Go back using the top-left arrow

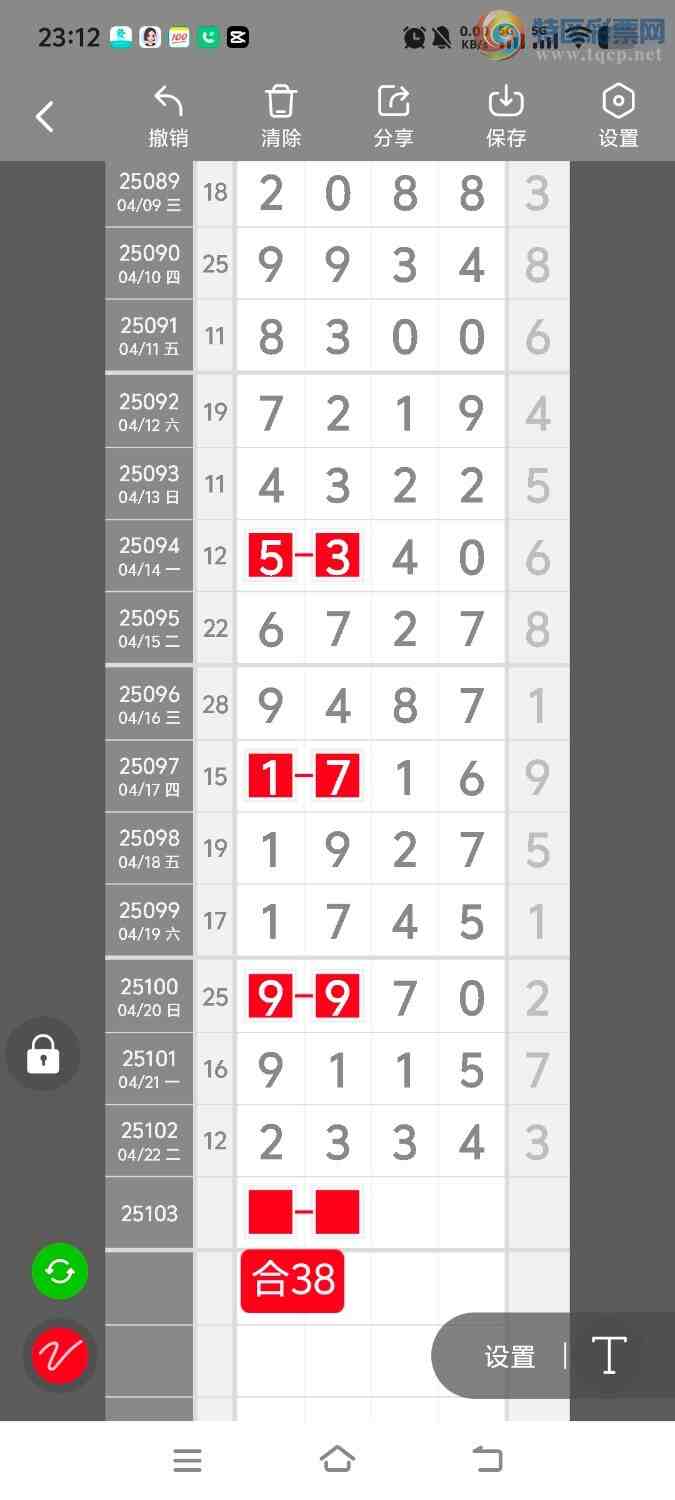click(44, 117)
